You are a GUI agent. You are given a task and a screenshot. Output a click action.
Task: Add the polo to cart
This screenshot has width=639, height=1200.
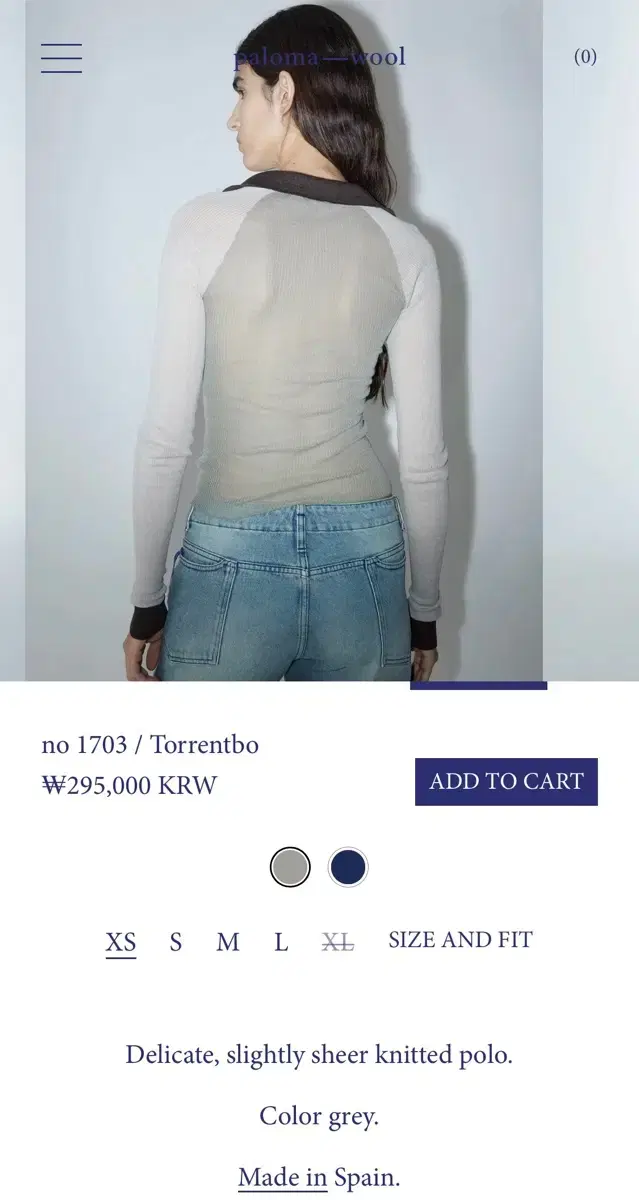coord(506,782)
